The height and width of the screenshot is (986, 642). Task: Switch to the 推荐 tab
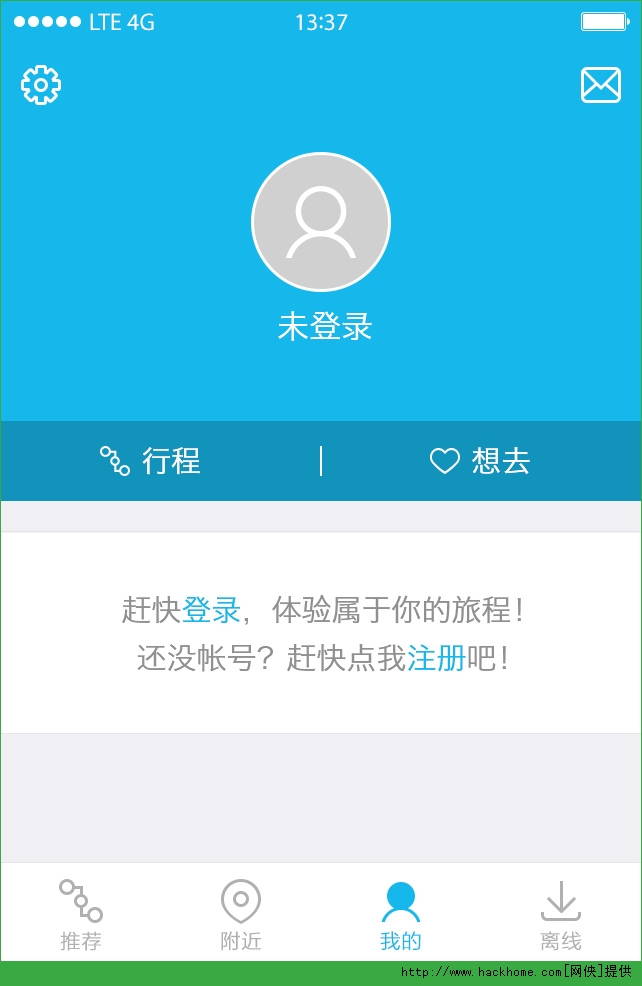80,915
